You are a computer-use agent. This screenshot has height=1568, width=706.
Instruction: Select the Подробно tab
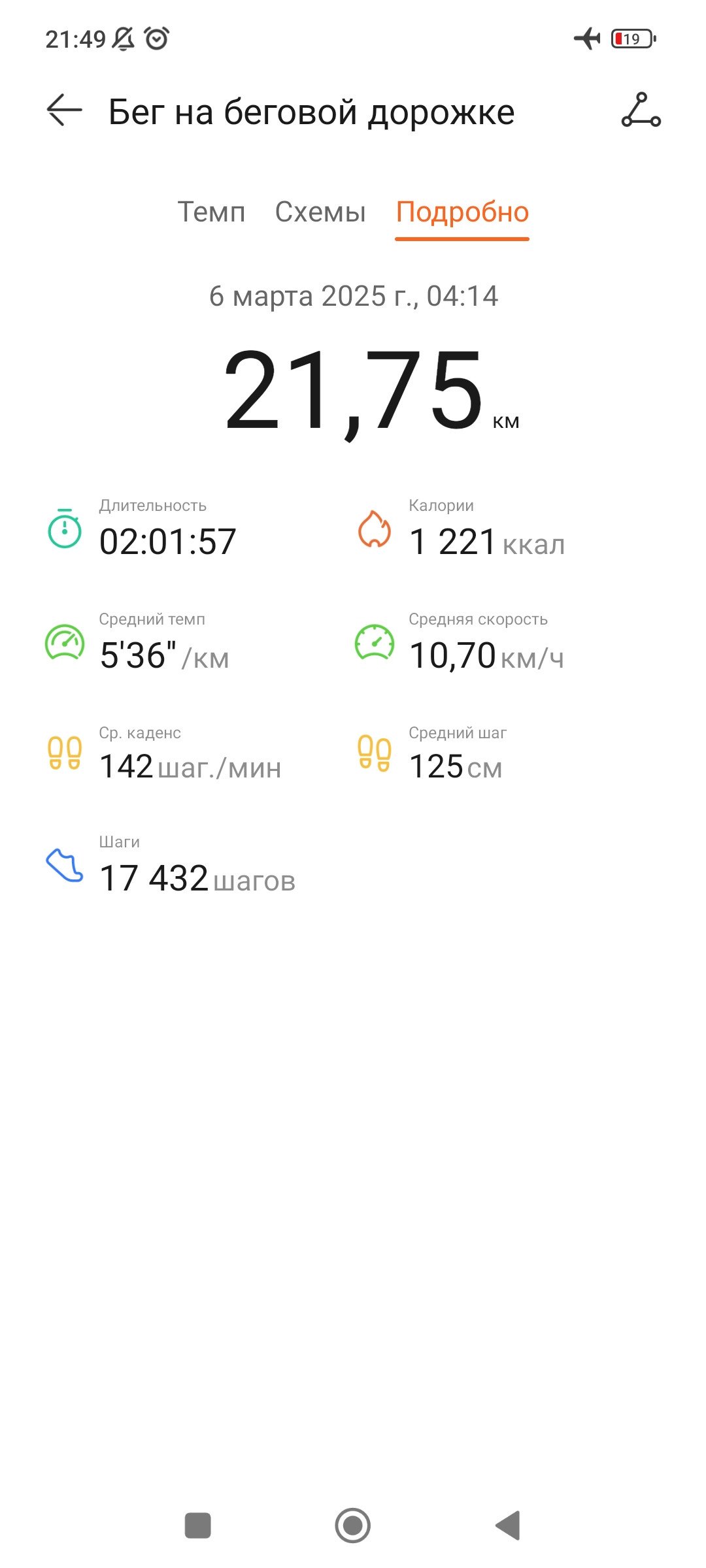[x=462, y=212]
